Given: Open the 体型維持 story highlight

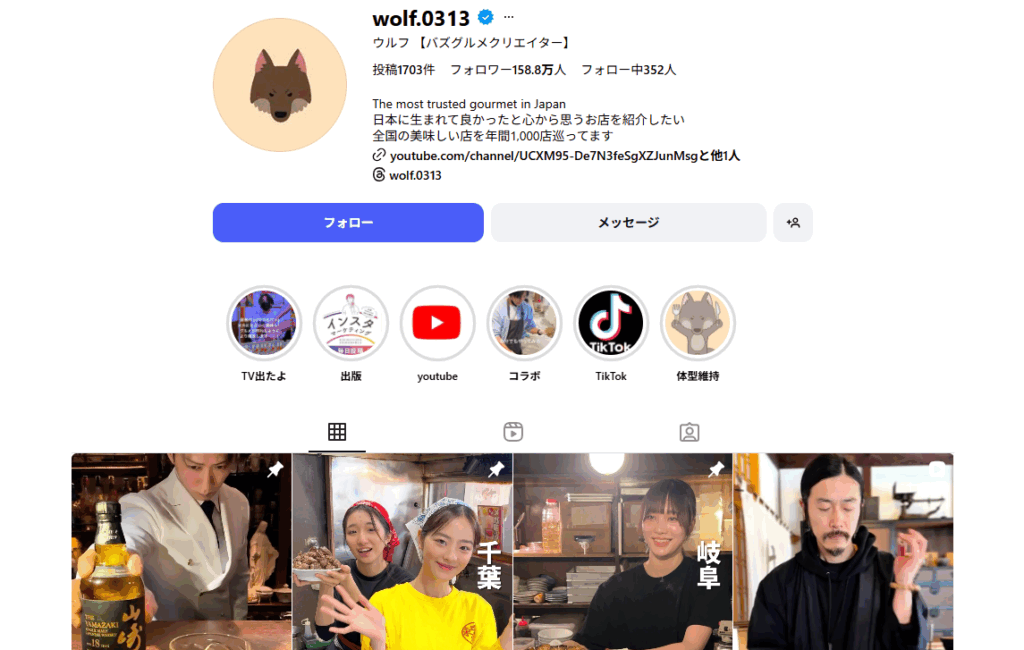Looking at the screenshot, I should pos(698,323).
